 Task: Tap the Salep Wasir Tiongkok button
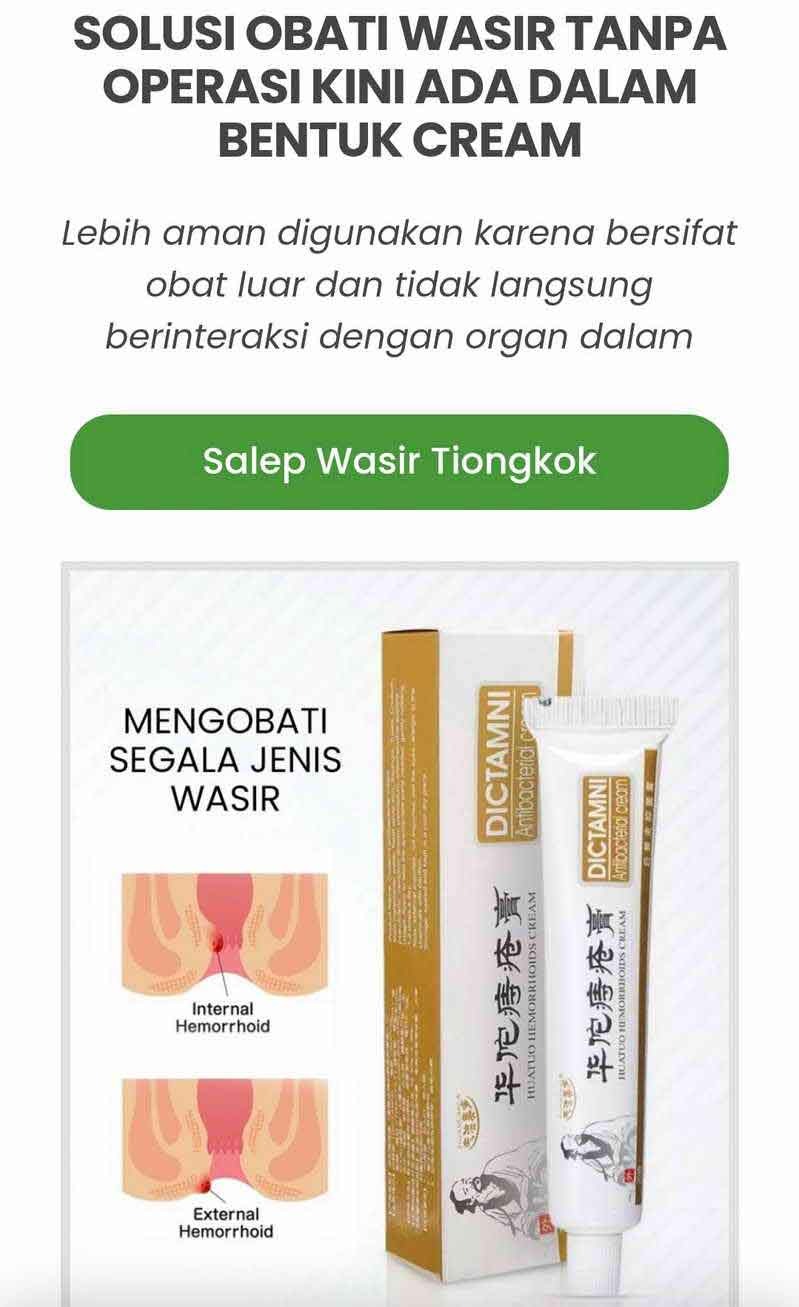[x=399, y=462]
